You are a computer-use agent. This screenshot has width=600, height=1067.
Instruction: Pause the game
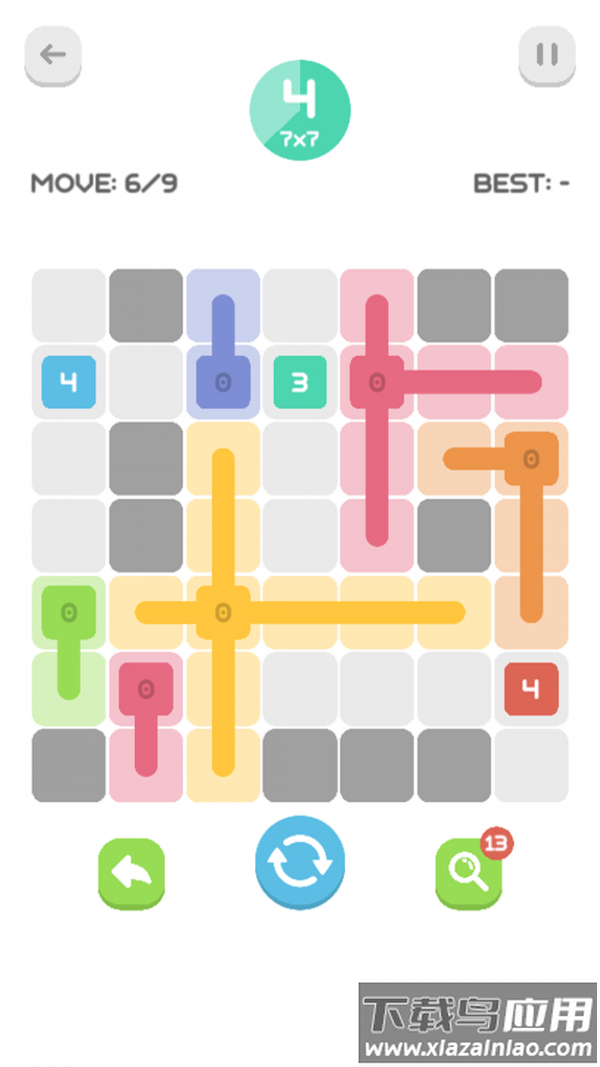click(547, 55)
